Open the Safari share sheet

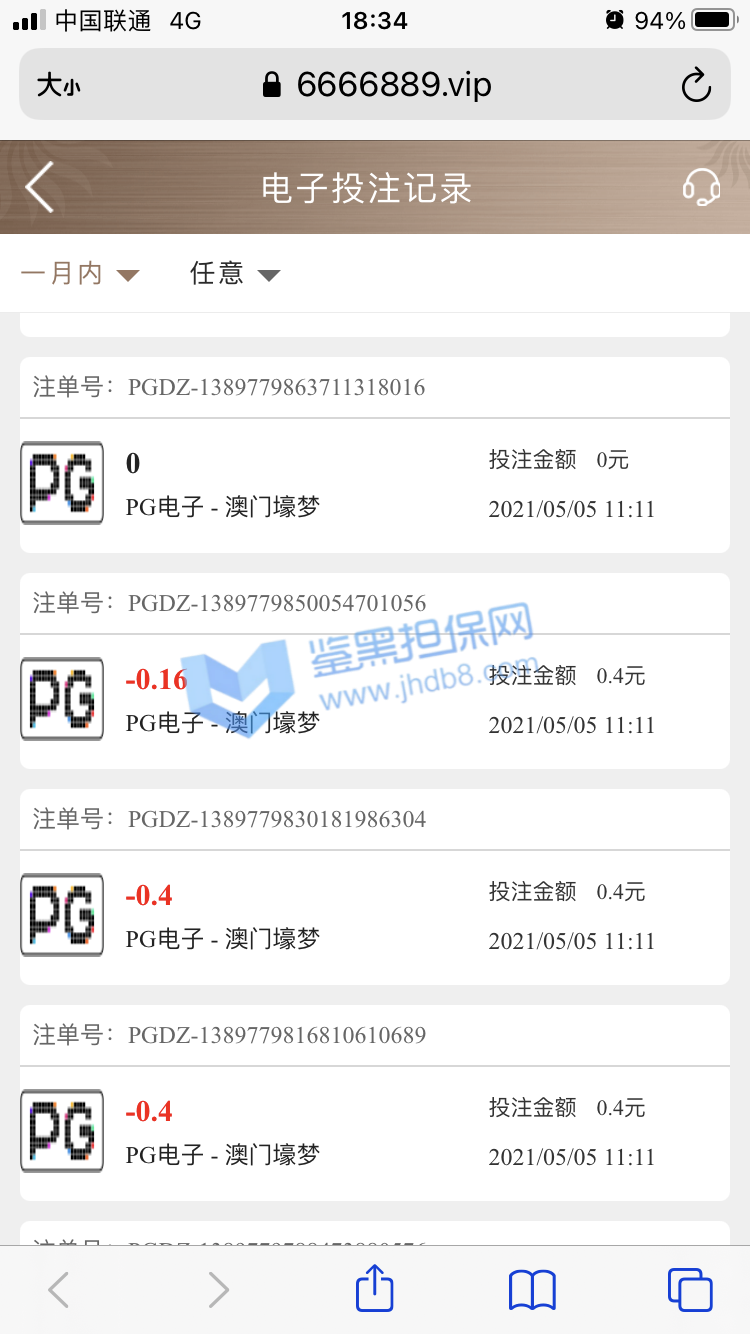[375, 1289]
